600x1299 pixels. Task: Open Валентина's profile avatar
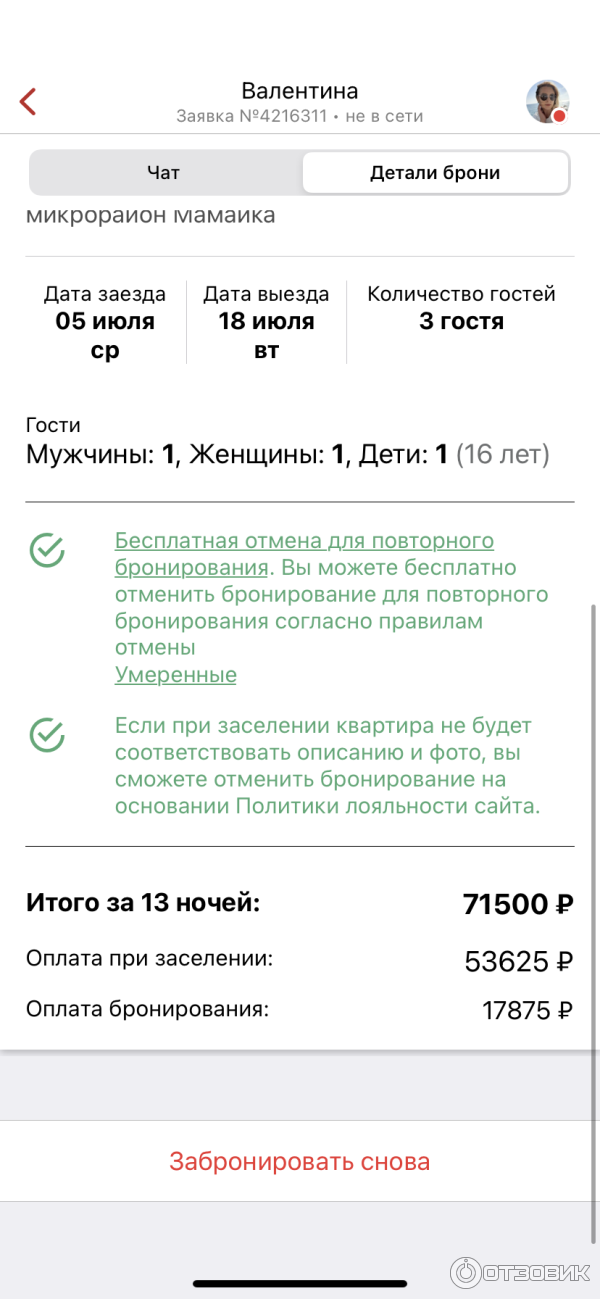pyautogui.click(x=547, y=101)
